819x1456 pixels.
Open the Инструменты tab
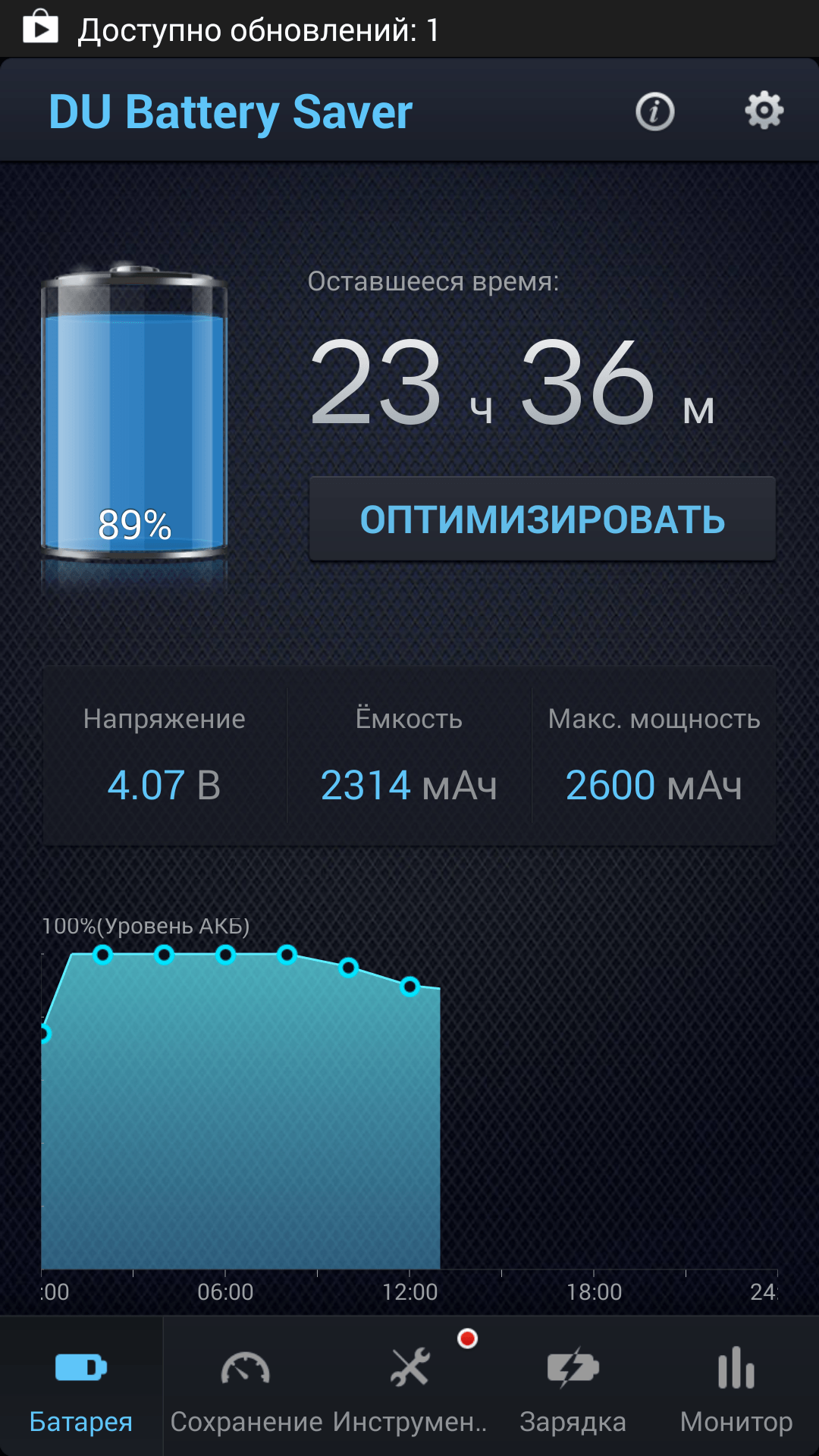click(x=410, y=1386)
